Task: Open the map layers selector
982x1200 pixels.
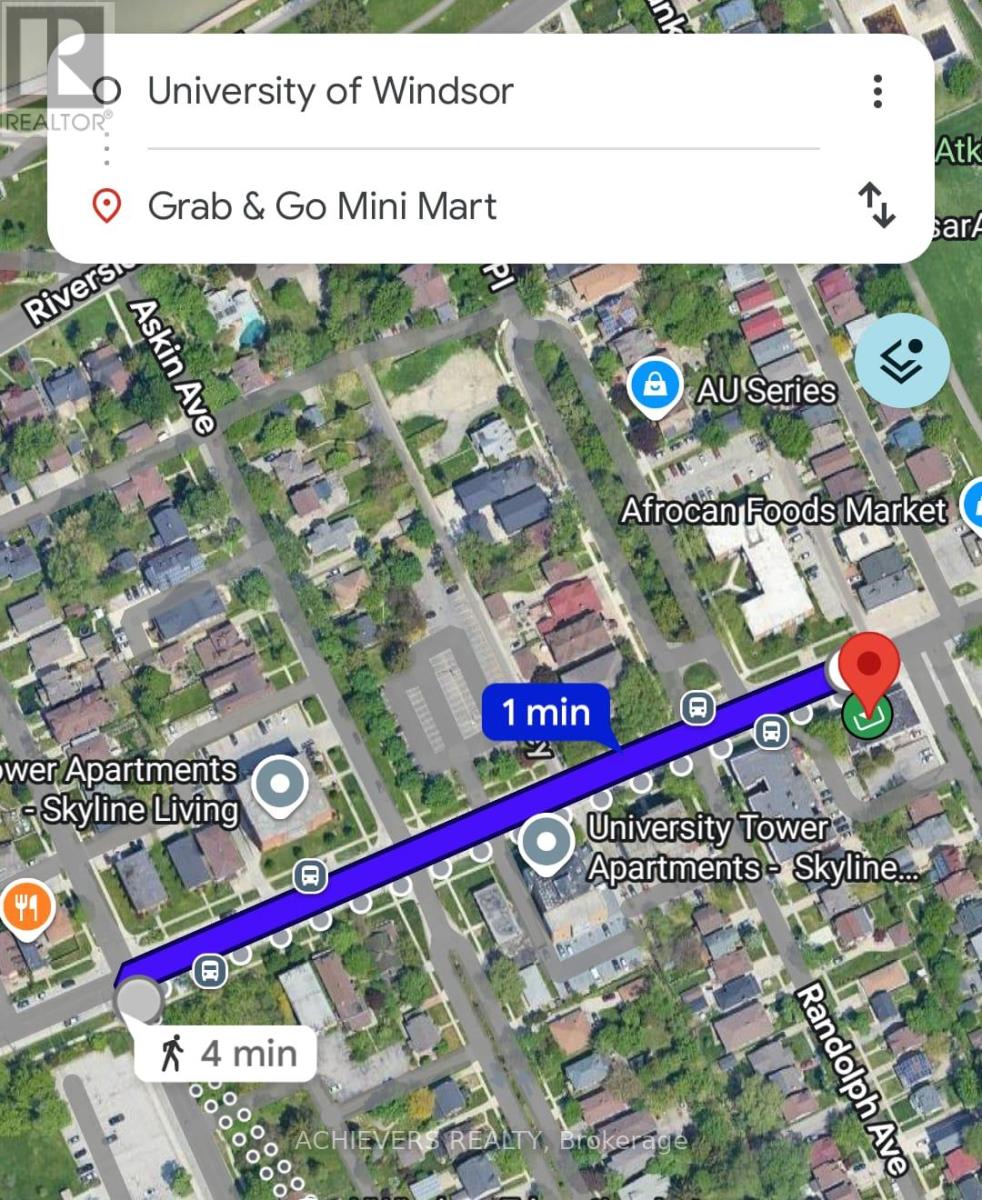Action: click(901, 360)
